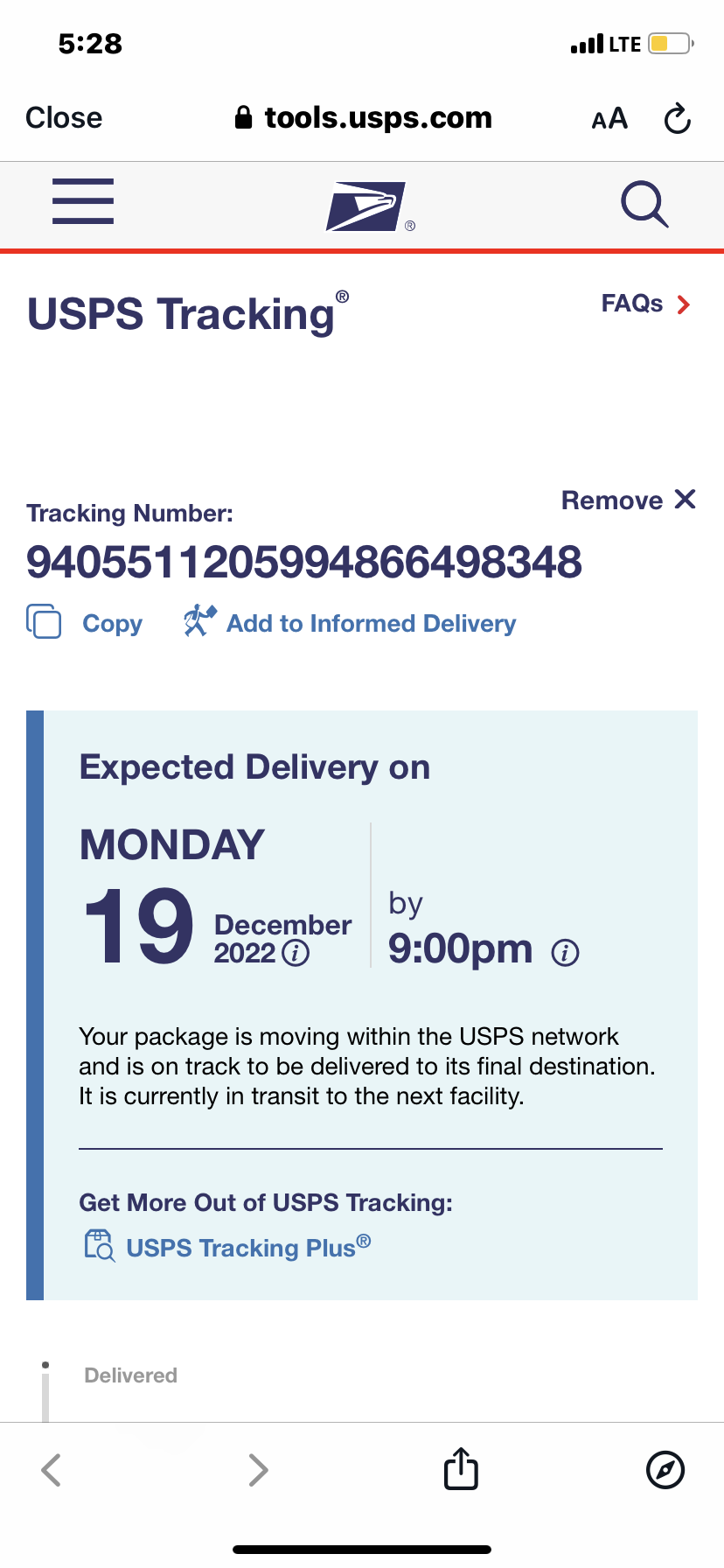Show info about the 9:00pm delivery time

[565, 952]
